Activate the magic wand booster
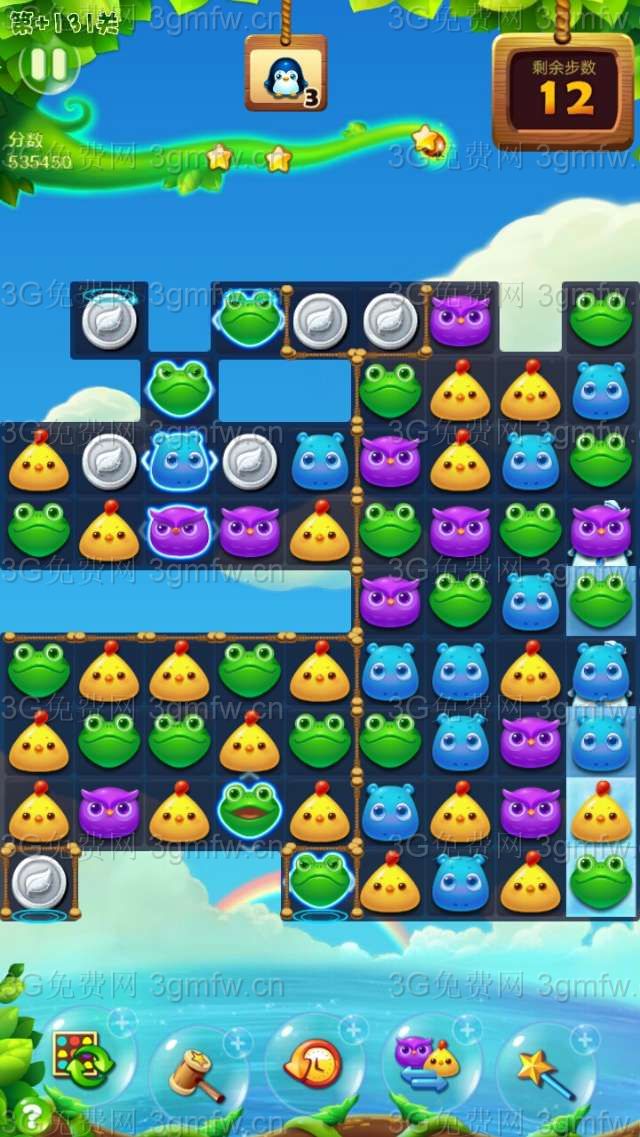 (543, 1072)
